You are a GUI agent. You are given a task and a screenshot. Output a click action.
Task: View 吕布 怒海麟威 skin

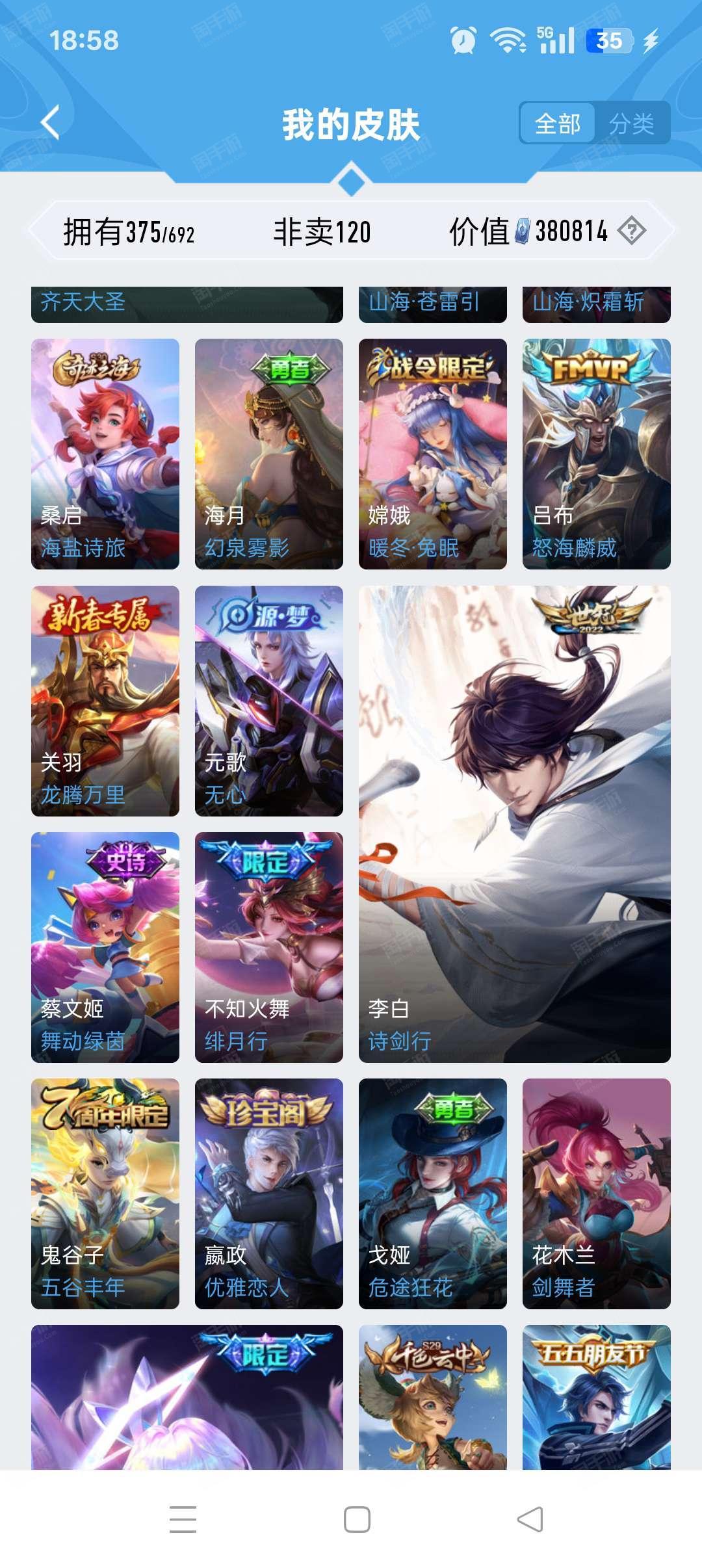[597, 454]
